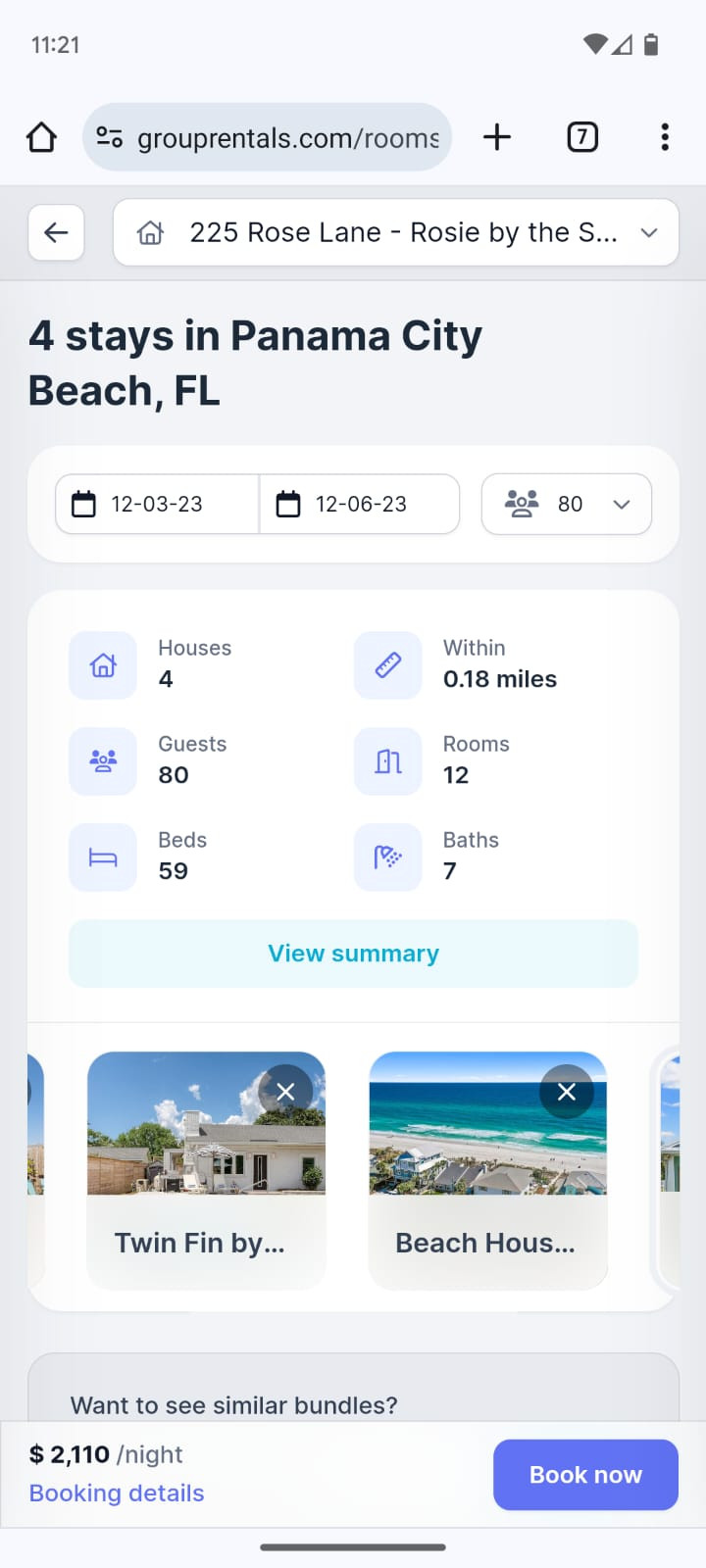Expand the 225 Rose Lane property dropdown
The height and width of the screenshot is (1568, 706).
[396, 232]
